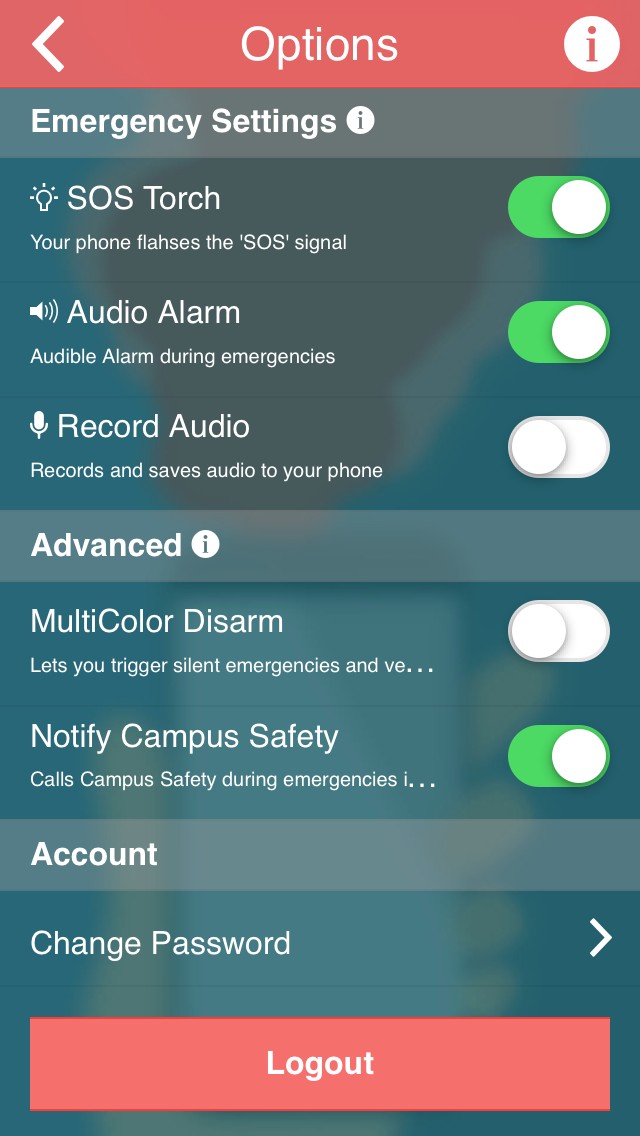Open the info icon in the Options header

(x=591, y=43)
